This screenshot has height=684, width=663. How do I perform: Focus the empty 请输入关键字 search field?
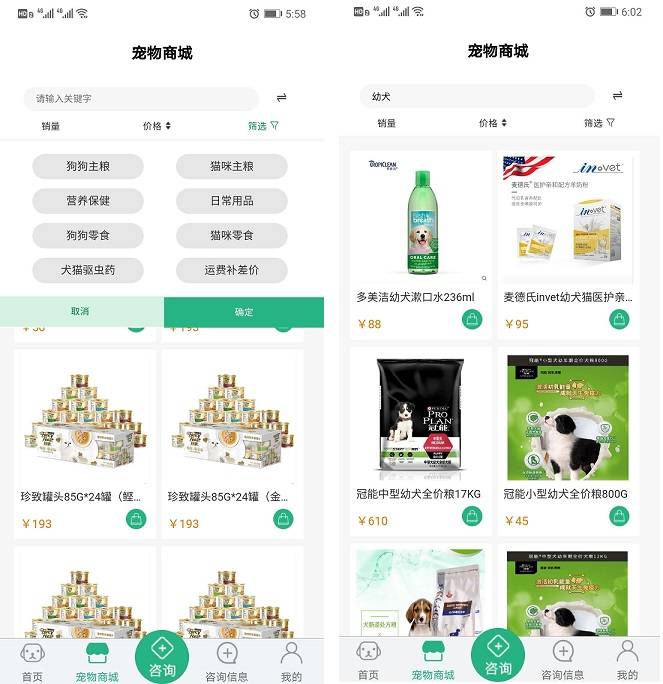click(x=140, y=98)
